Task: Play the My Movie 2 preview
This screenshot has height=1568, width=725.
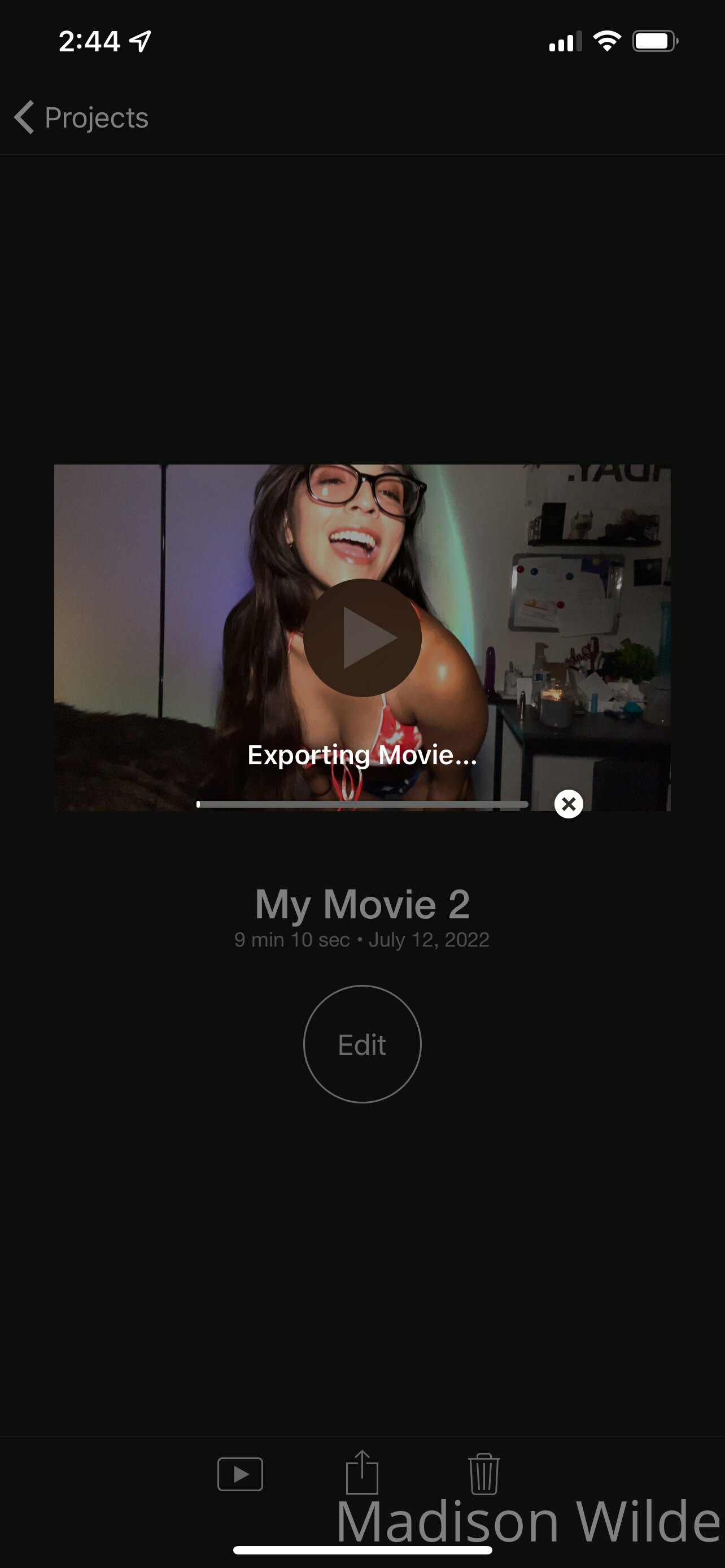Action: tap(362, 637)
